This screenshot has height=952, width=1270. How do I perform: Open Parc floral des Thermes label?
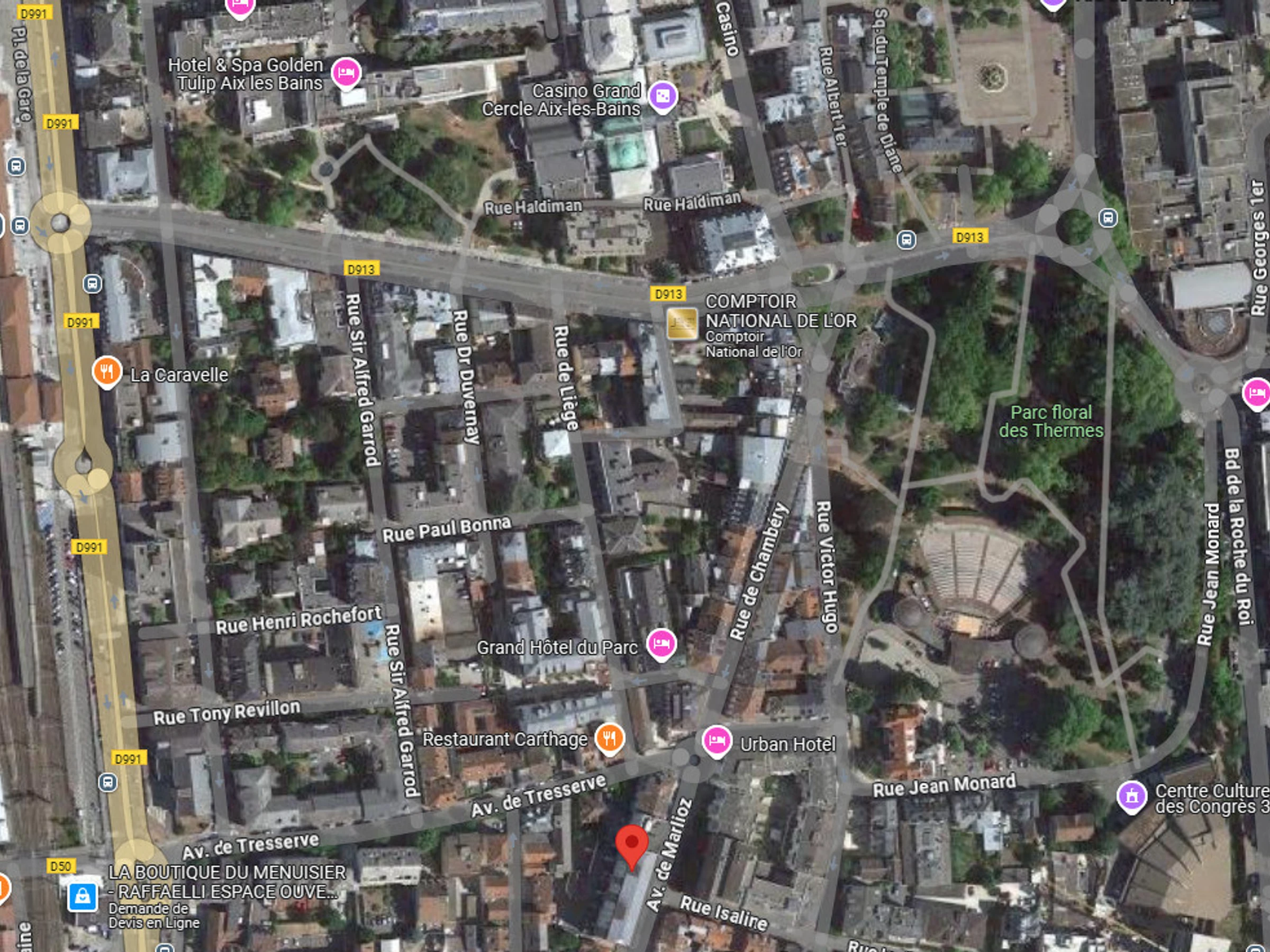[1051, 421]
